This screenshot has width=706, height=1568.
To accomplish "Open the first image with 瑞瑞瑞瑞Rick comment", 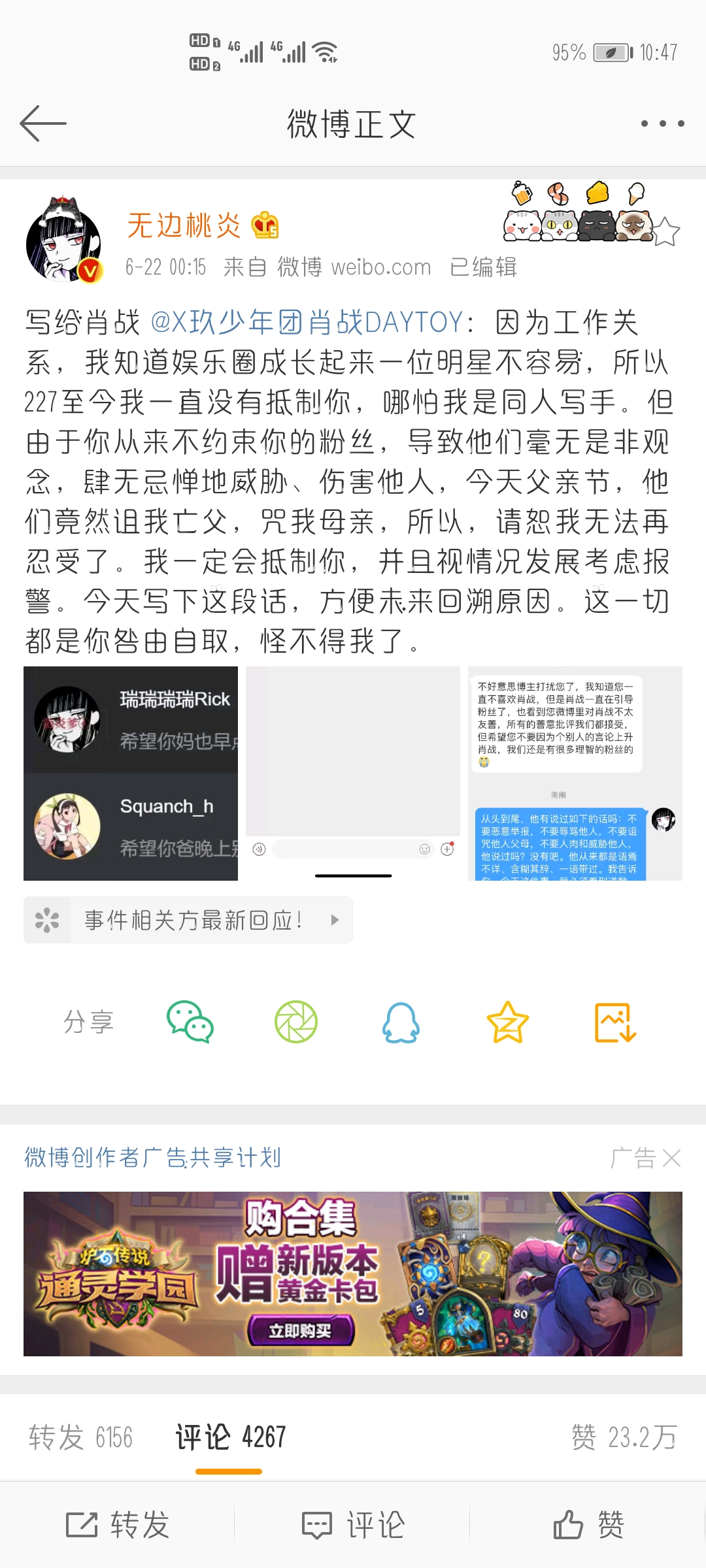I will coord(131,773).
